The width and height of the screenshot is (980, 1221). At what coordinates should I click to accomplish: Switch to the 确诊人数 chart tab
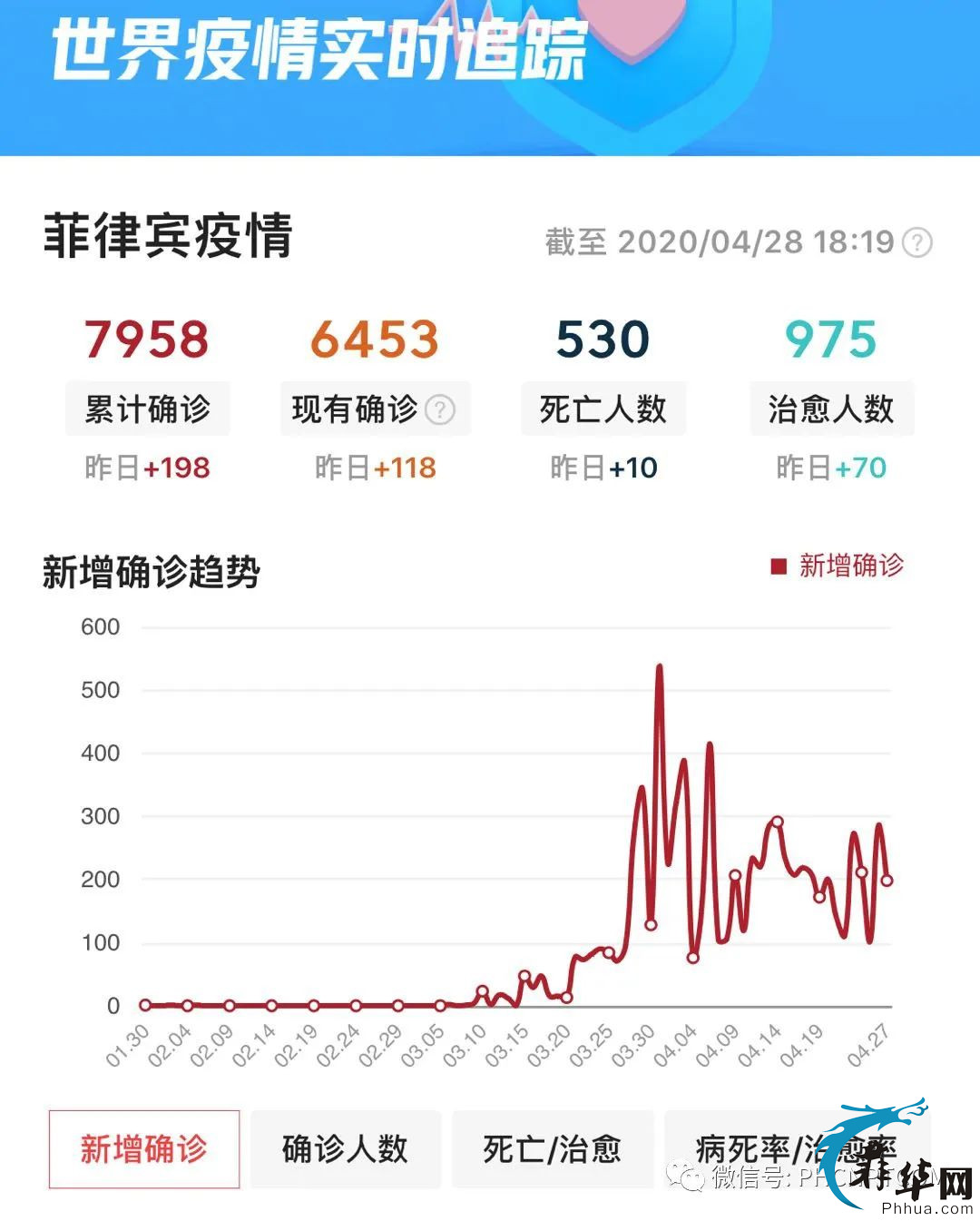click(x=346, y=1148)
